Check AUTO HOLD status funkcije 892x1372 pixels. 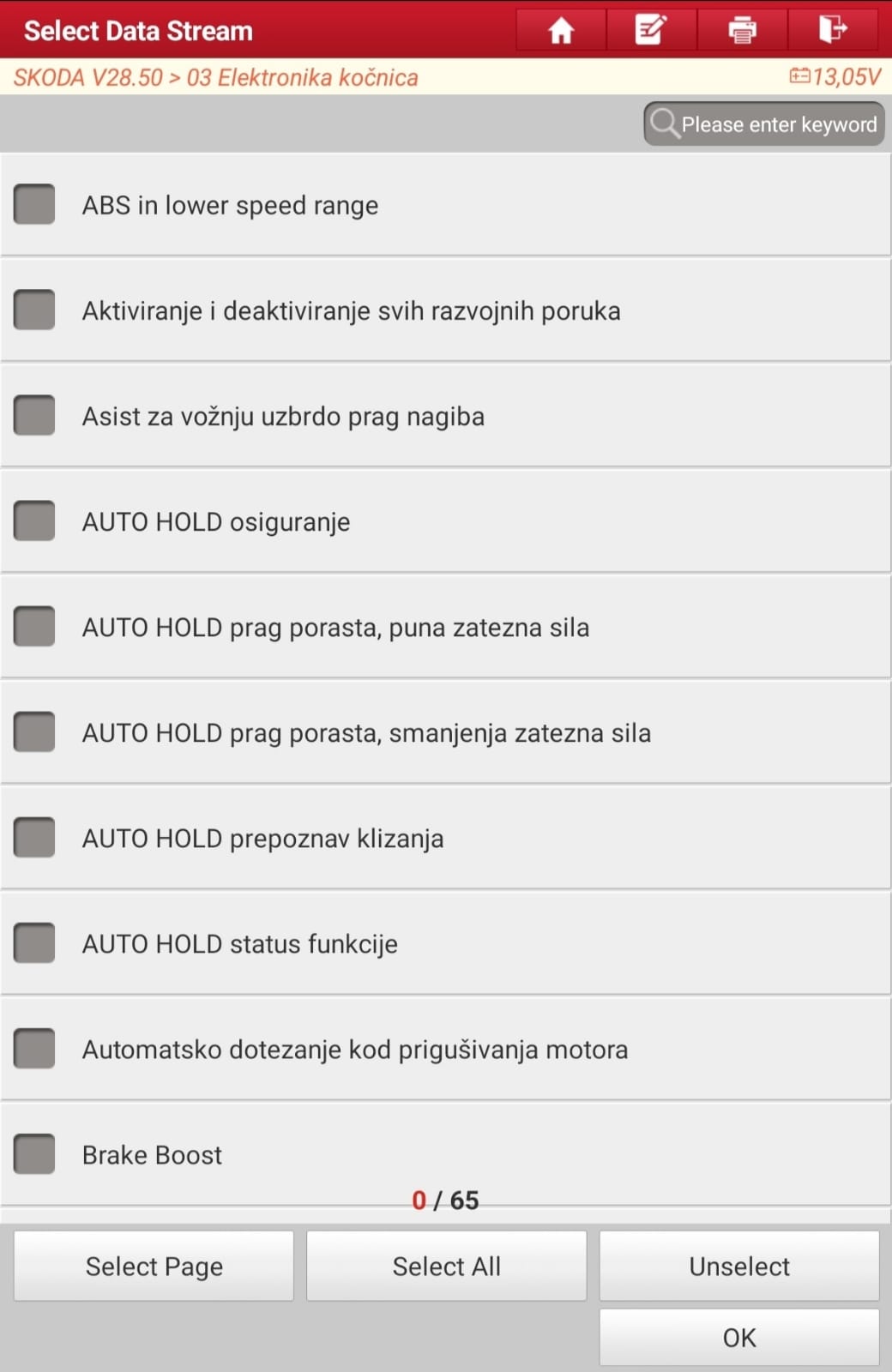pyautogui.click(x=34, y=943)
